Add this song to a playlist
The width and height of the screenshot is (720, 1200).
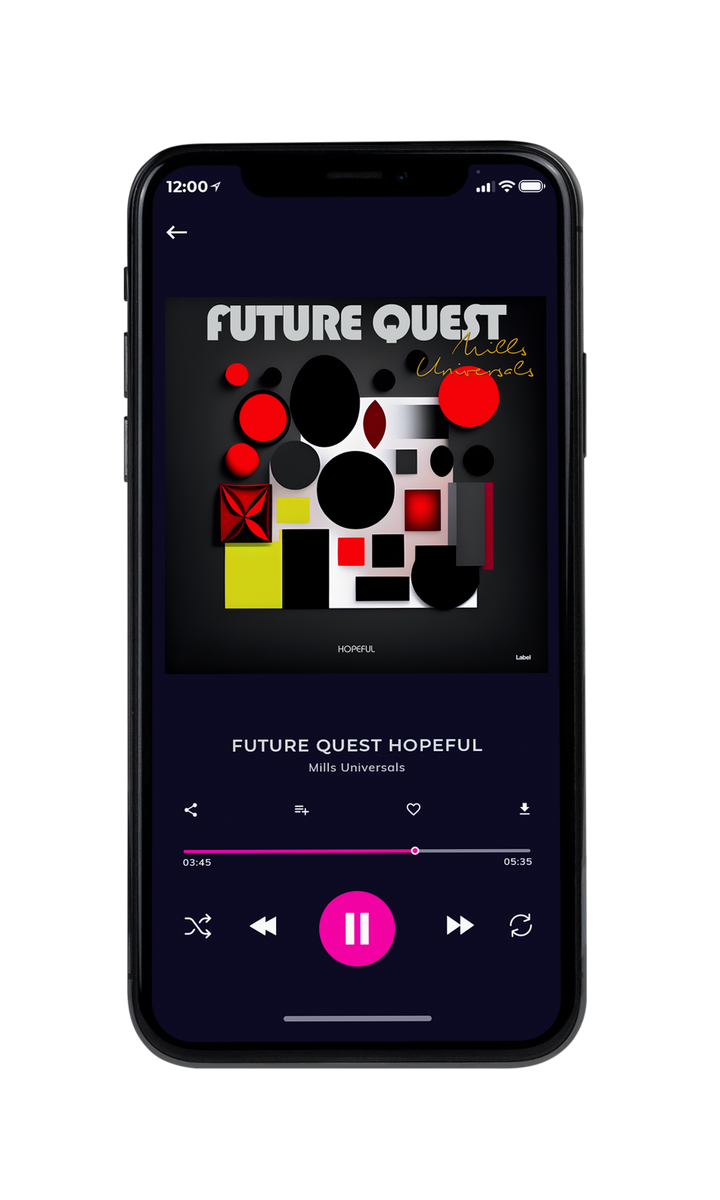pyautogui.click(x=301, y=810)
